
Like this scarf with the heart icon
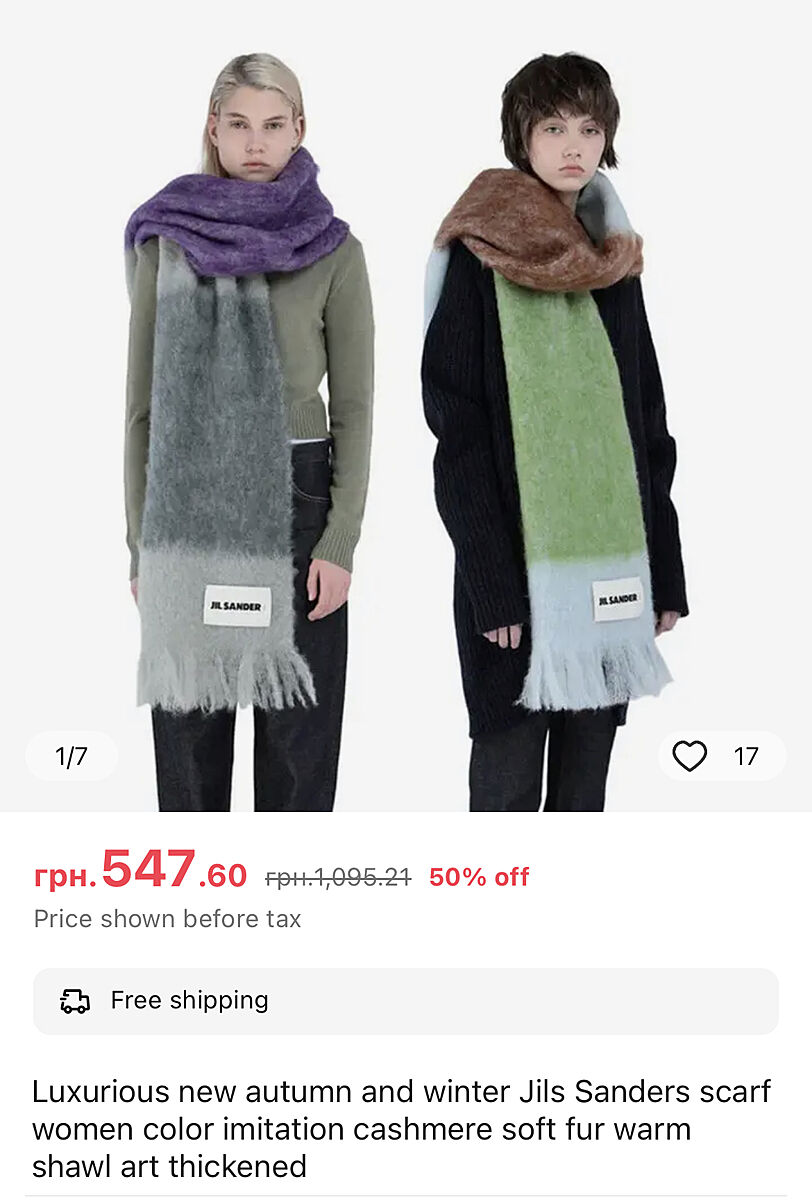(x=690, y=756)
